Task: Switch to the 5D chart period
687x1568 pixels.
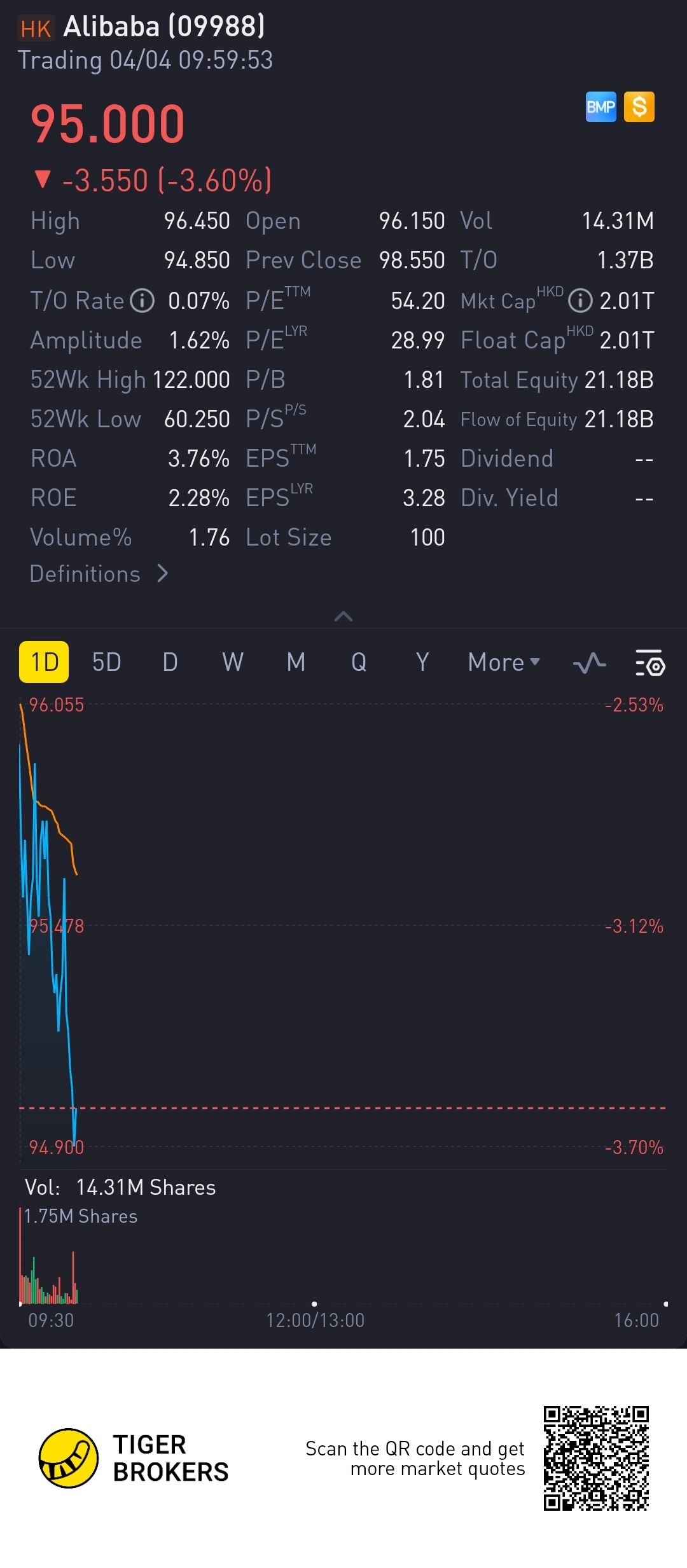Action: (106, 663)
